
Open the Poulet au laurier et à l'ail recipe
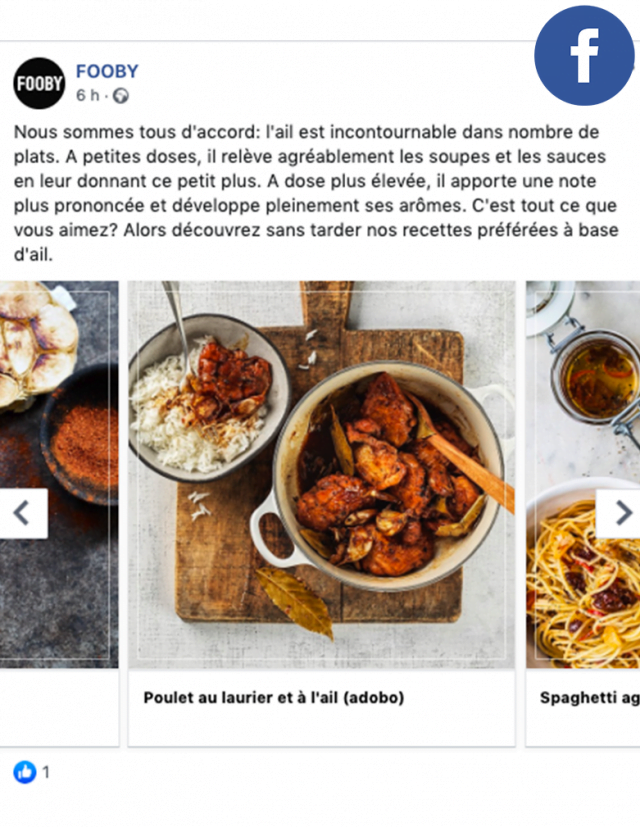(x=321, y=475)
